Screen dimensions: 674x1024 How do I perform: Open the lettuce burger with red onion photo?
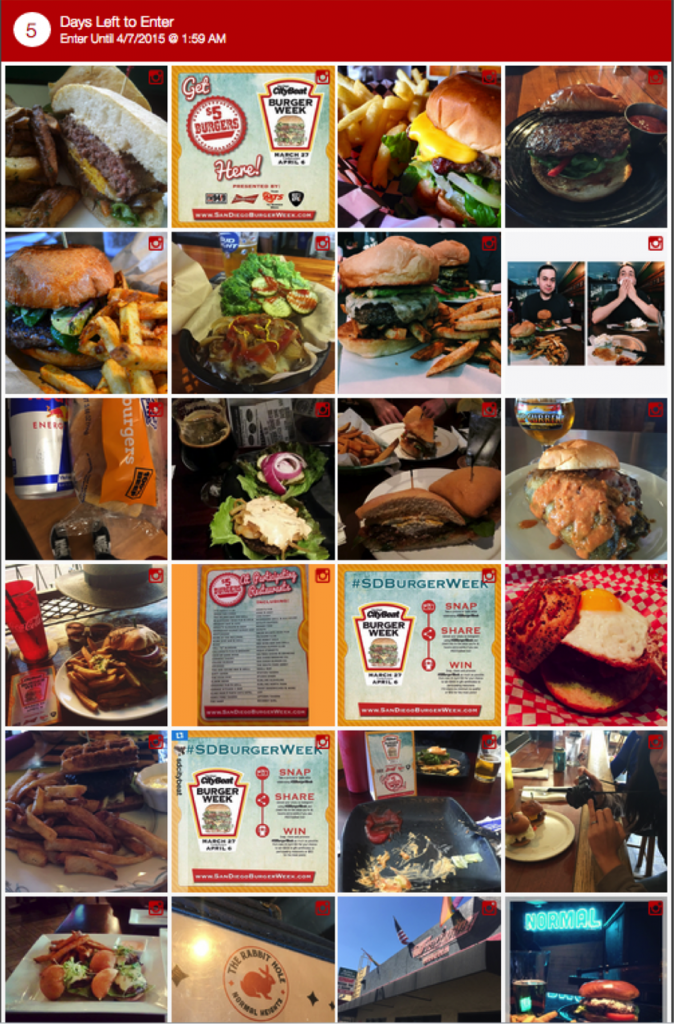click(x=252, y=479)
